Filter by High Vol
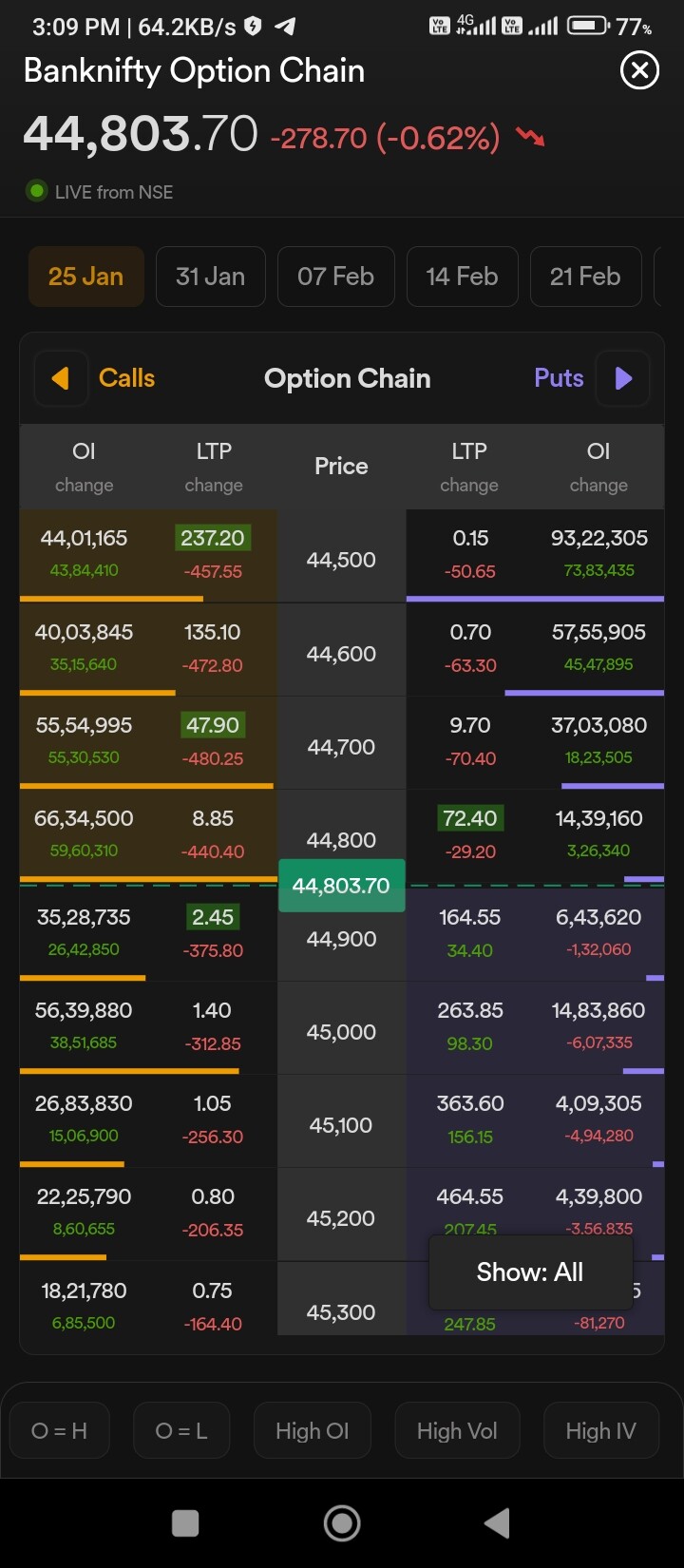This screenshot has height=1568, width=684. click(457, 1431)
